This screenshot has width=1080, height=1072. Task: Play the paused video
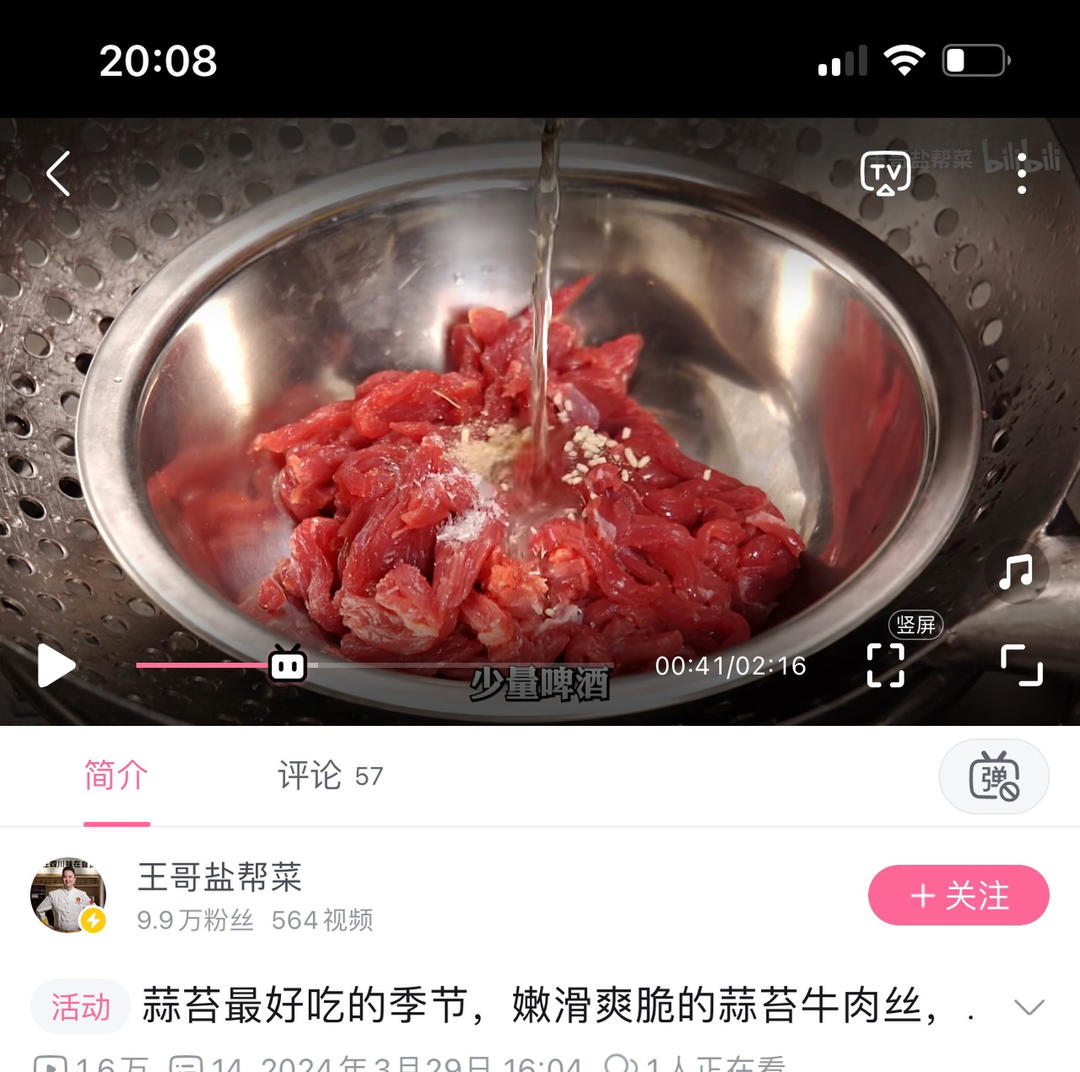click(x=56, y=666)
